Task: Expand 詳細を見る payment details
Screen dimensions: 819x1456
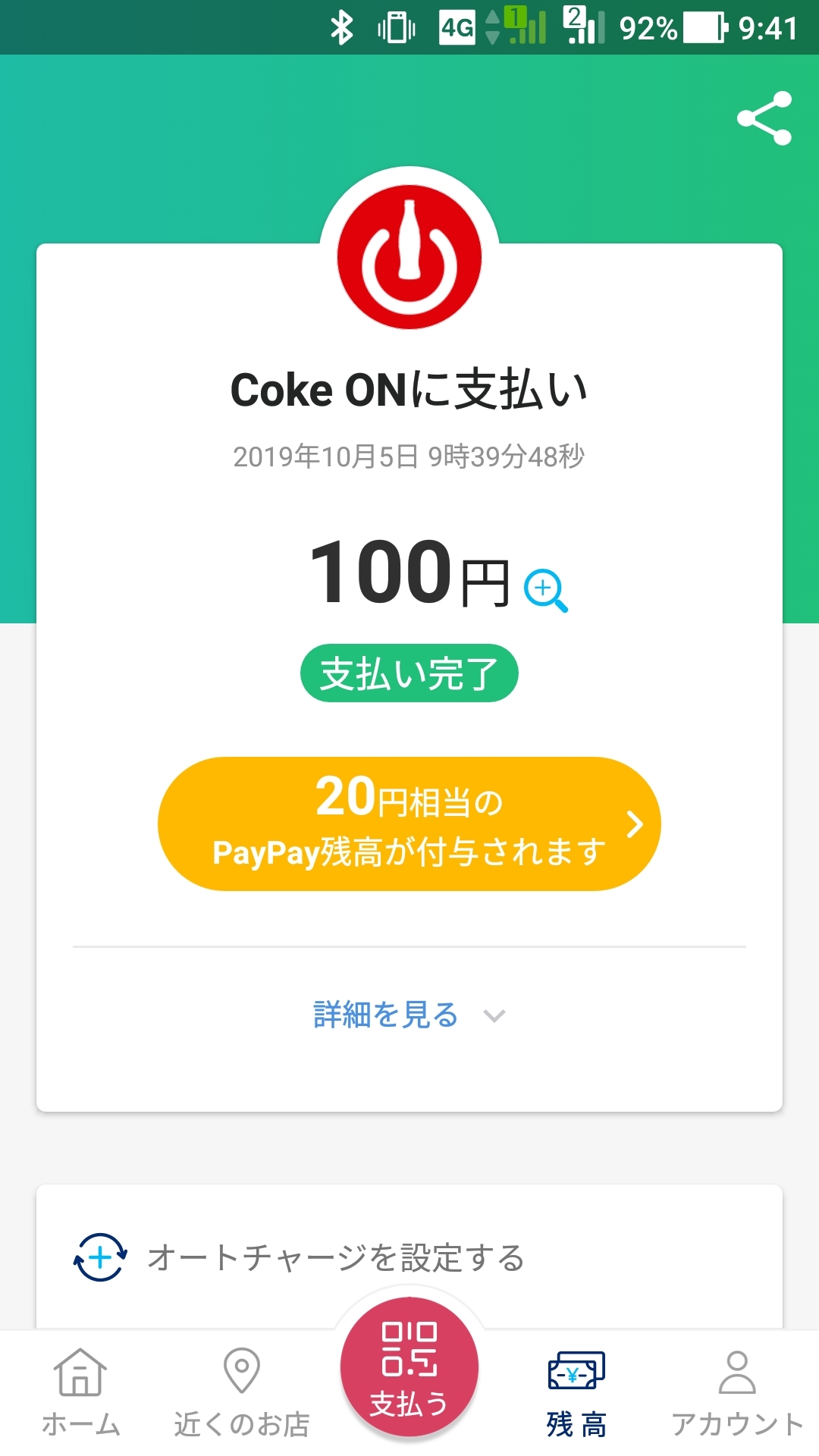Action: click(x=409, y=1015)
